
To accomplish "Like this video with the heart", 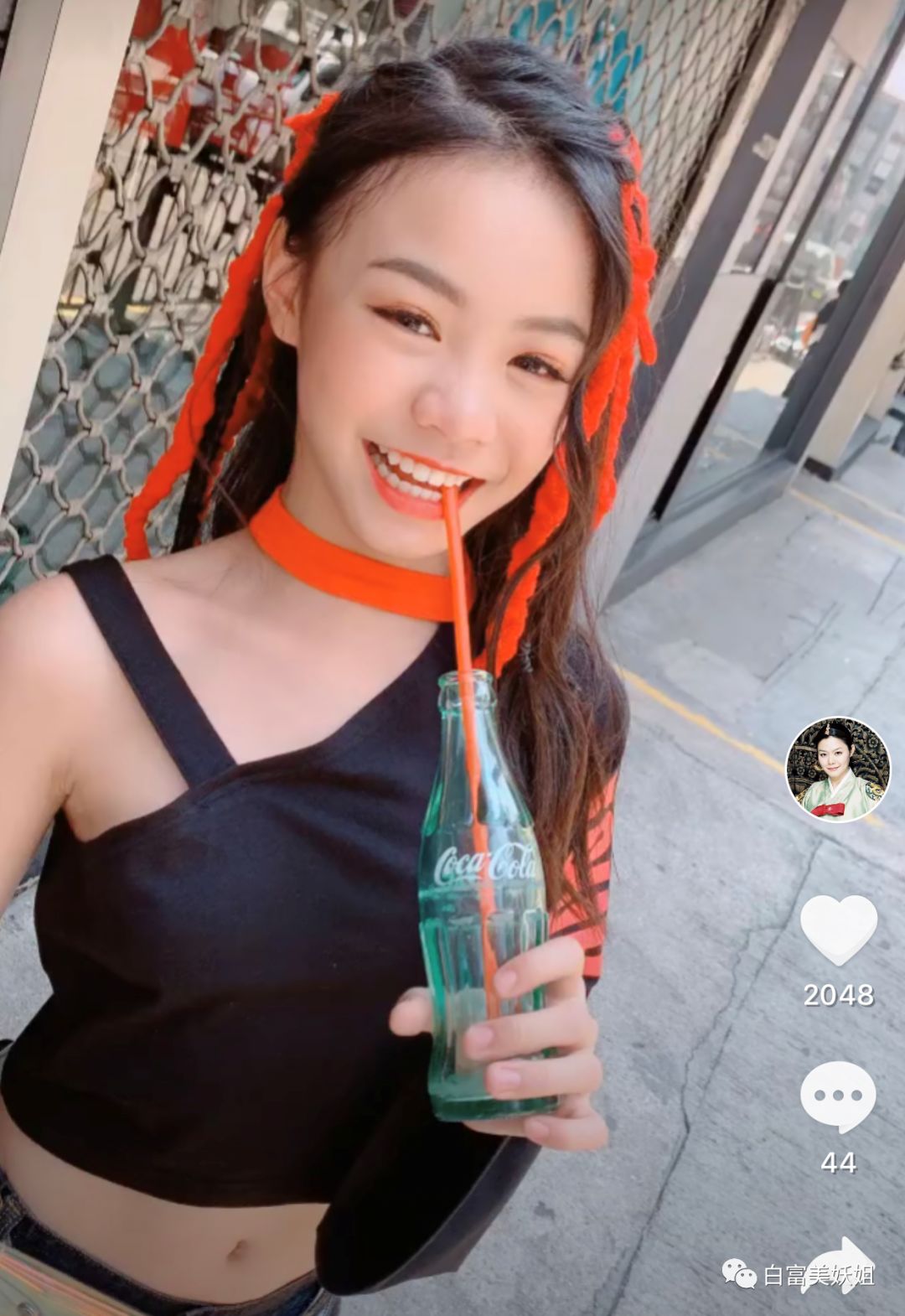I will coord(838,929).
